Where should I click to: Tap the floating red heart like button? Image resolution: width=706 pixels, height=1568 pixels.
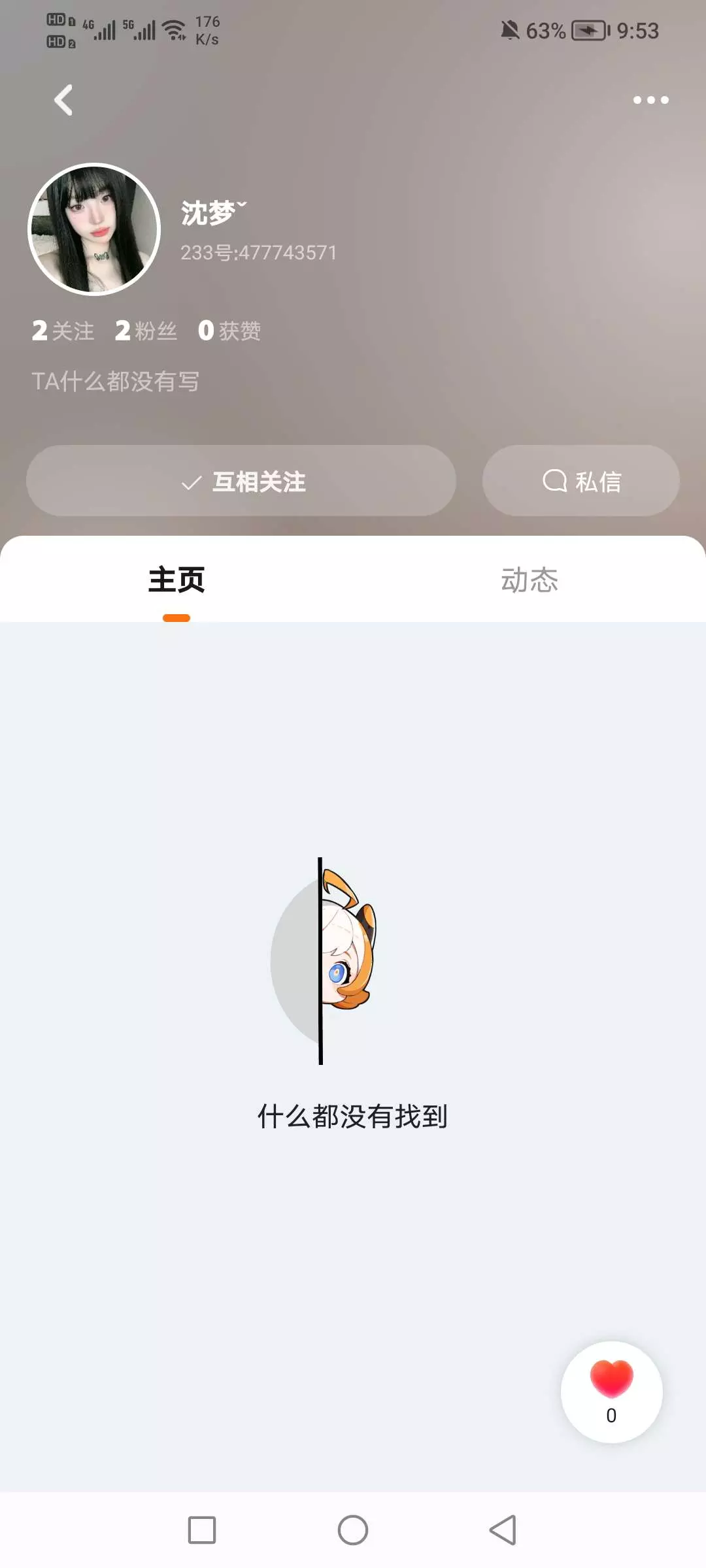(x=612, y=1392)
